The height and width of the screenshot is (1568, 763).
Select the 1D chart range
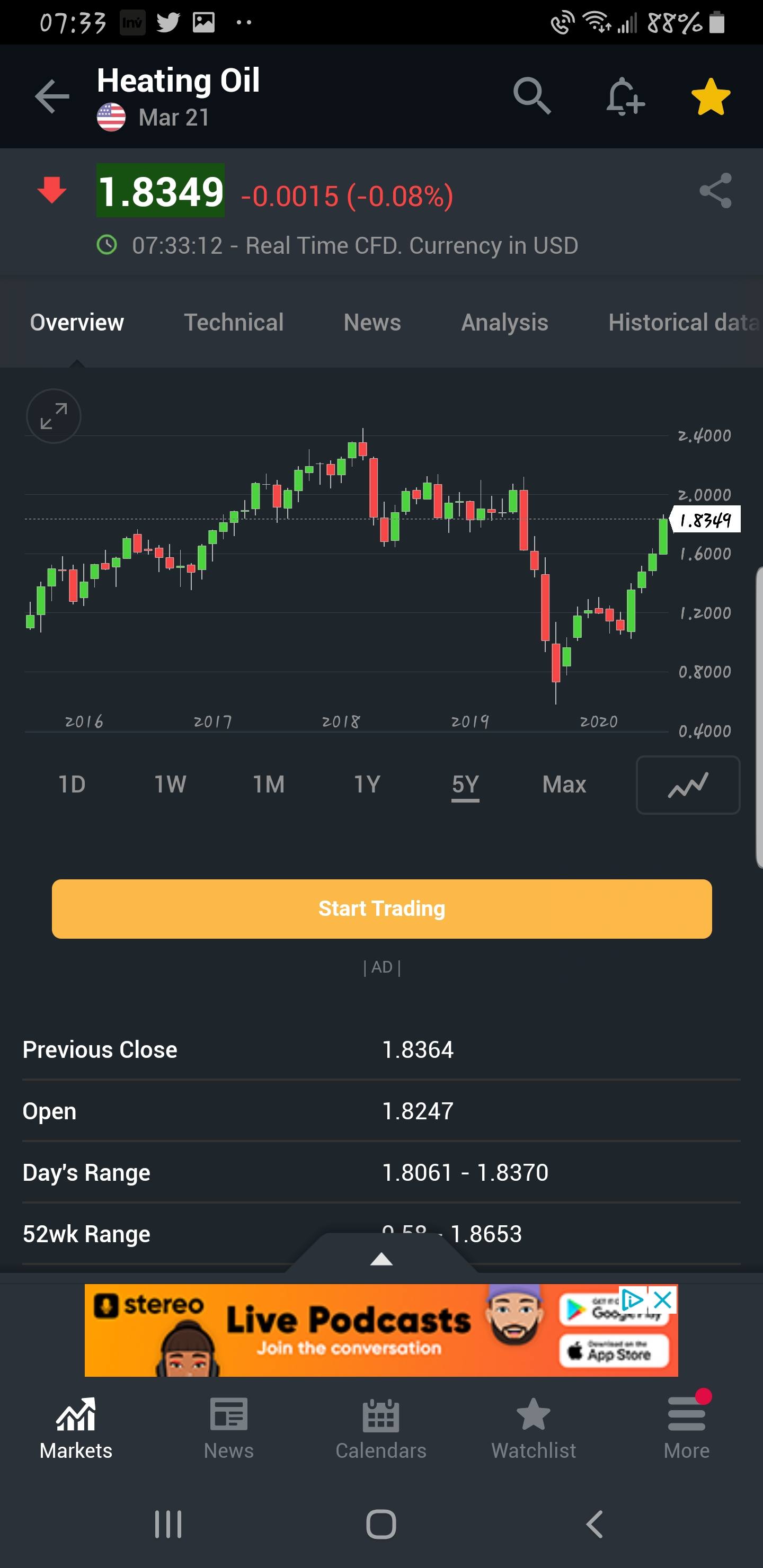click(72, 784)
